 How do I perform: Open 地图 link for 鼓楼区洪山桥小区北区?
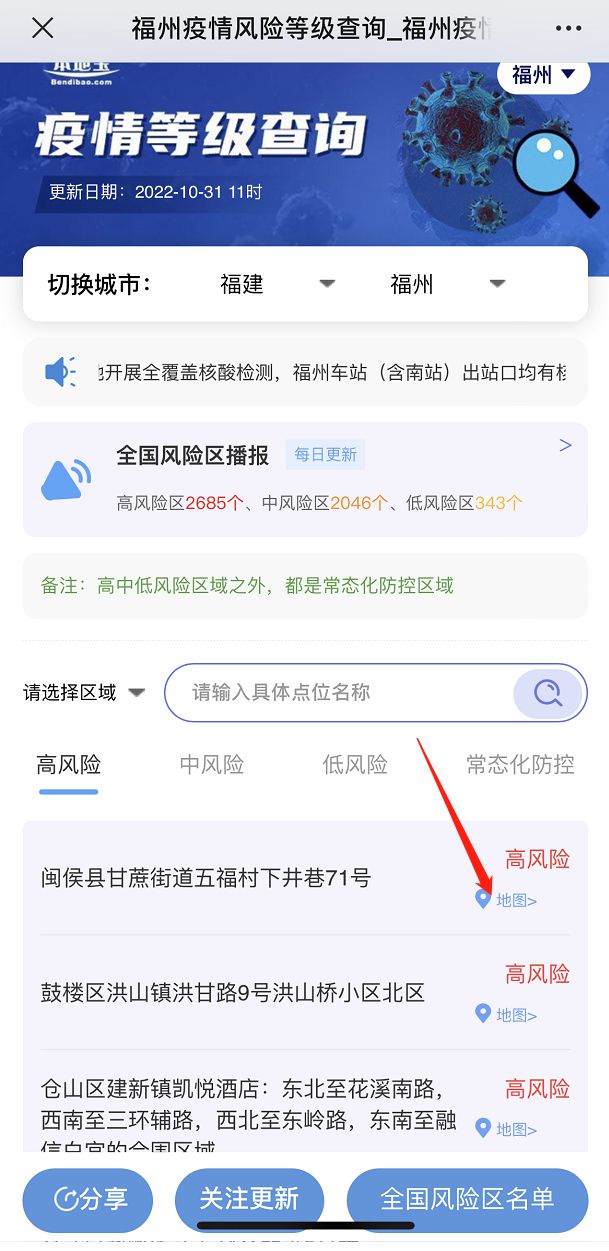click(506, 1015)
